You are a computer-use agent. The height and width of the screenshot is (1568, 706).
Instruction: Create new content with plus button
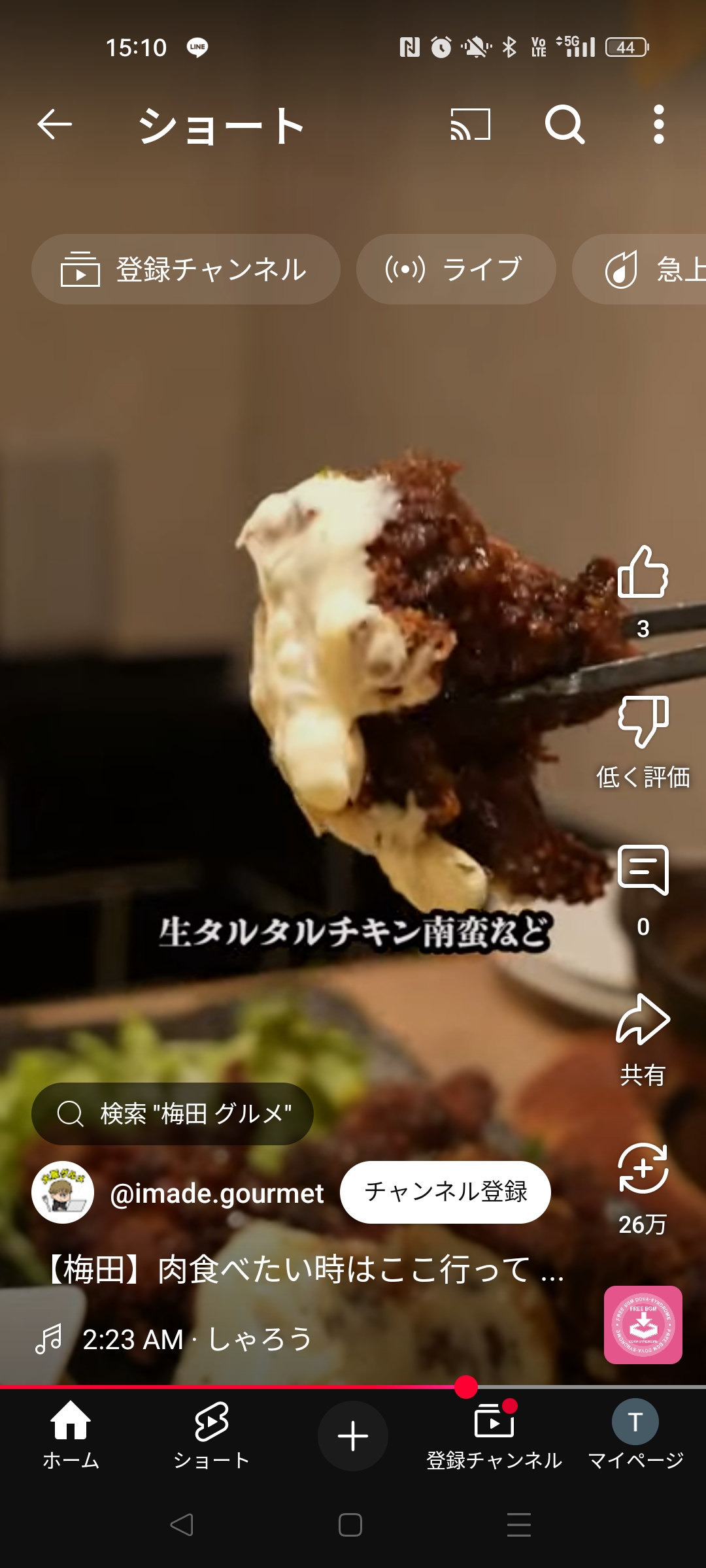click(x=353, y=1436)
